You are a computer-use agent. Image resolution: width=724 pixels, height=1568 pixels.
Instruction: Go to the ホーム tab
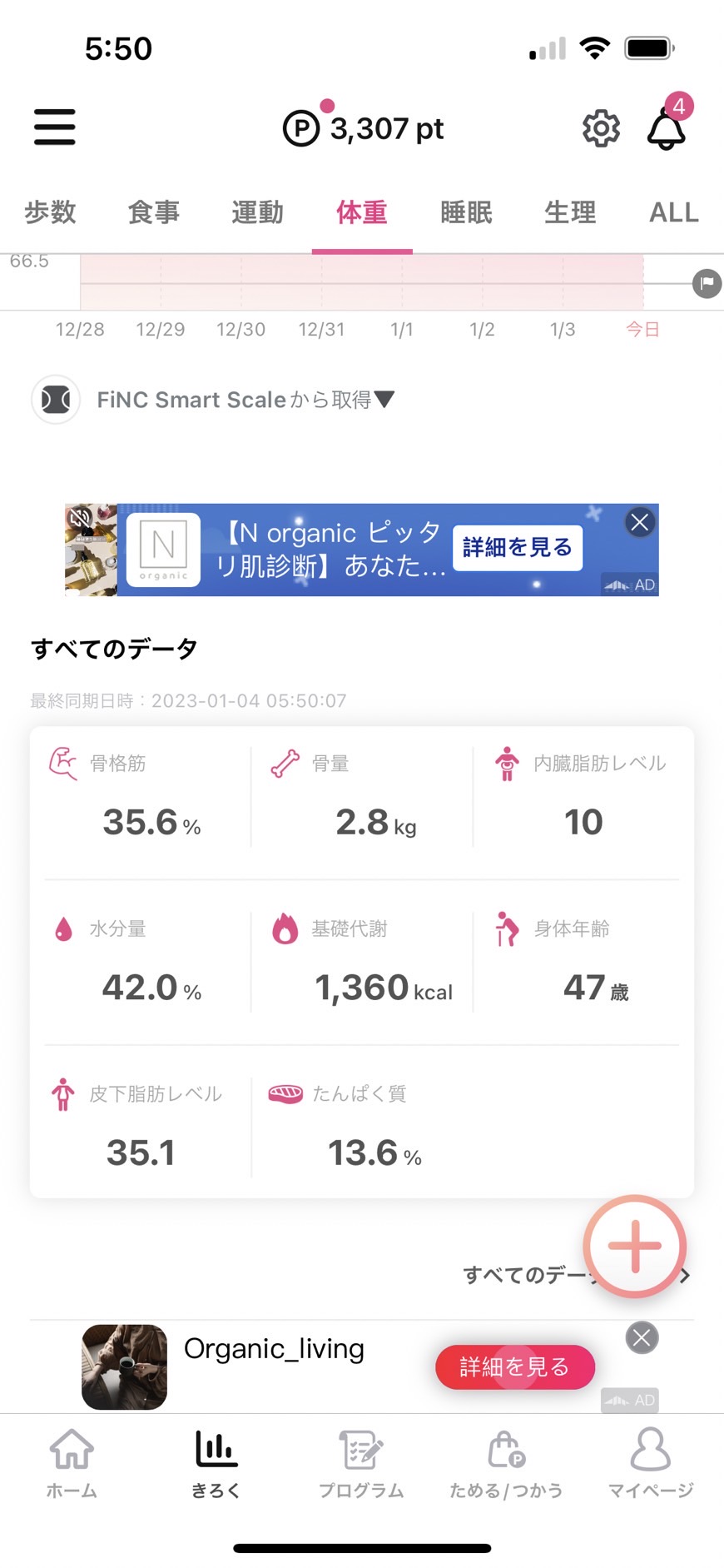click(72, 1463)
